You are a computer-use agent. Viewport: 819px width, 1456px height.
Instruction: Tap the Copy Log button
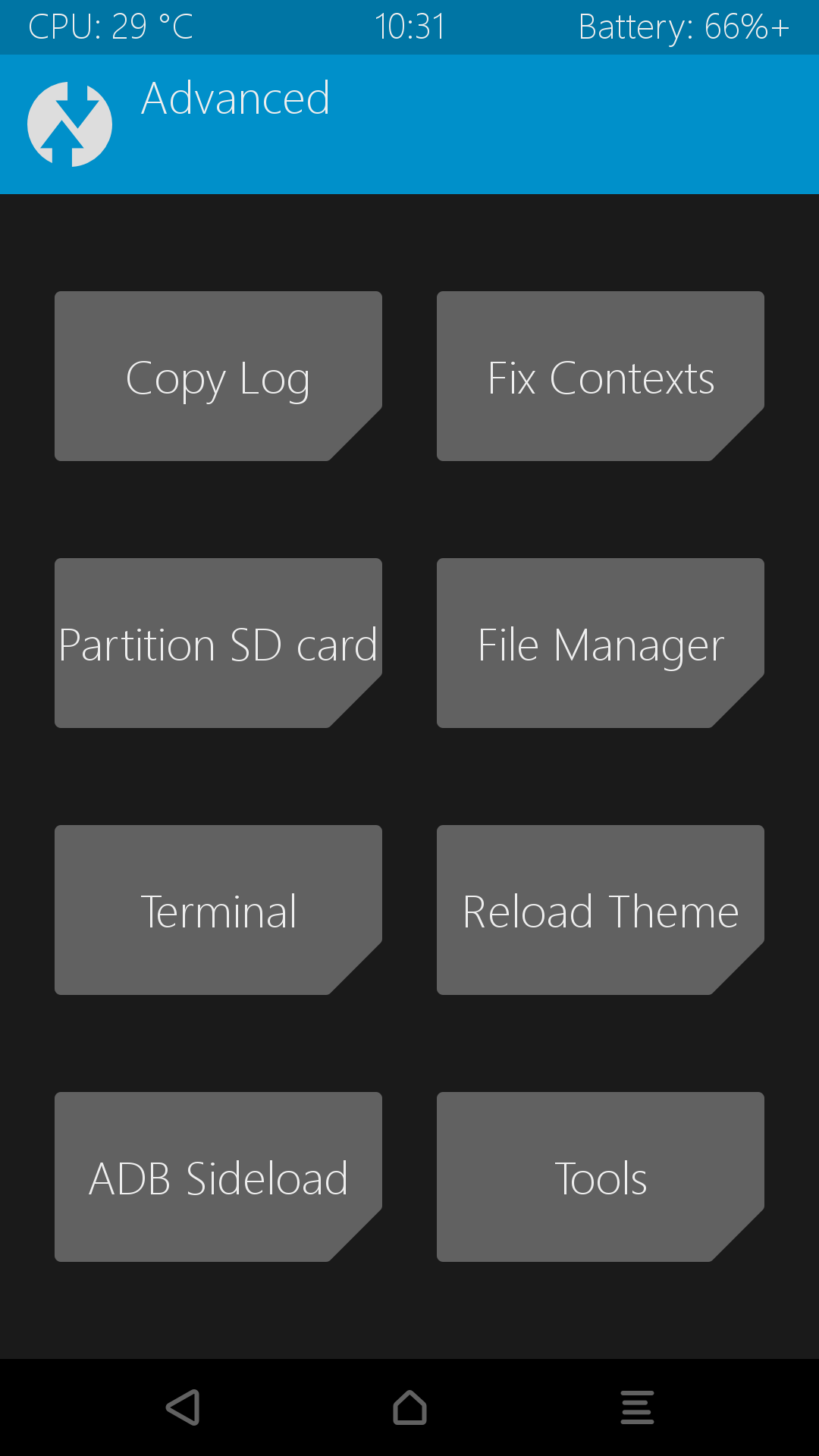[218, 376]
